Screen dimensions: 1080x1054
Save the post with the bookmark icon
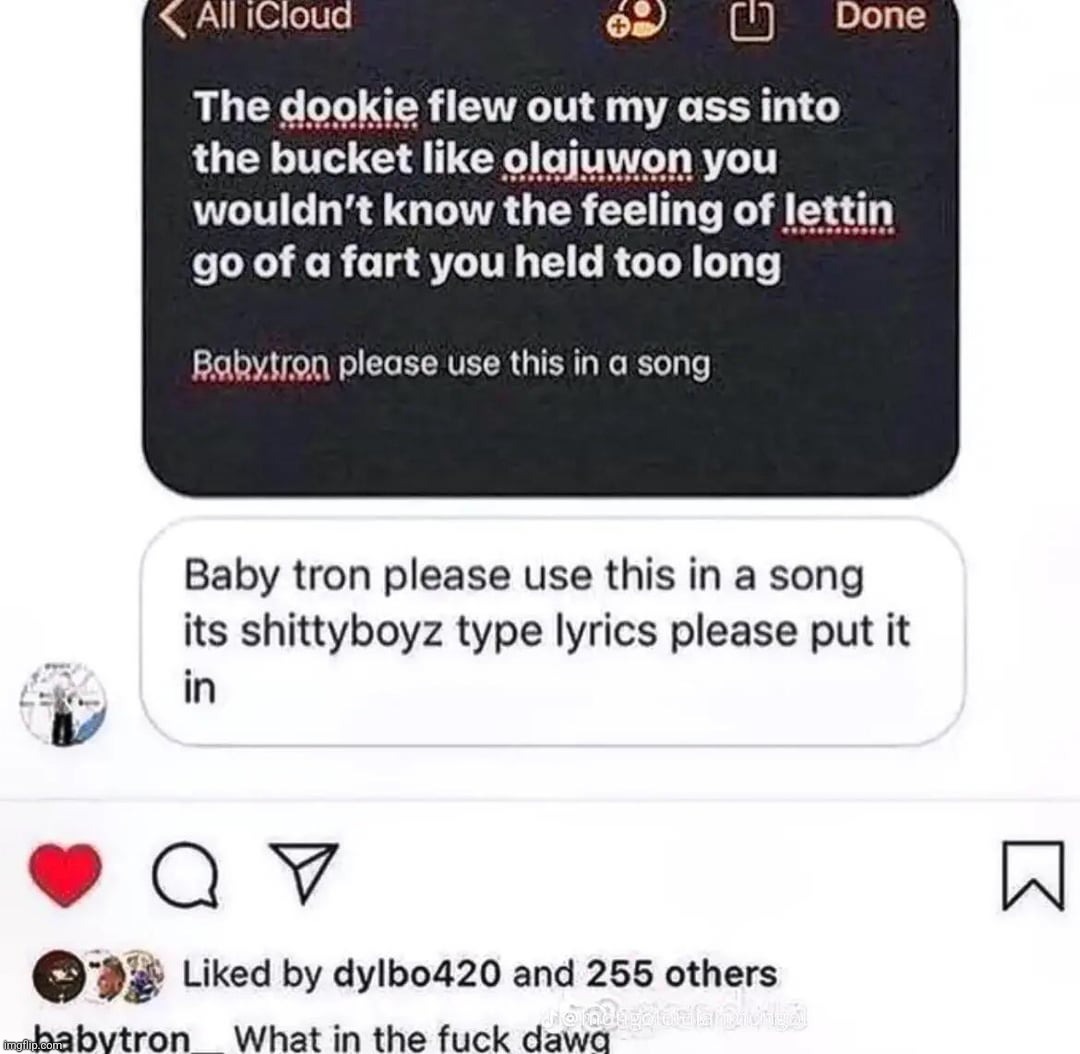click(1029, 877)
